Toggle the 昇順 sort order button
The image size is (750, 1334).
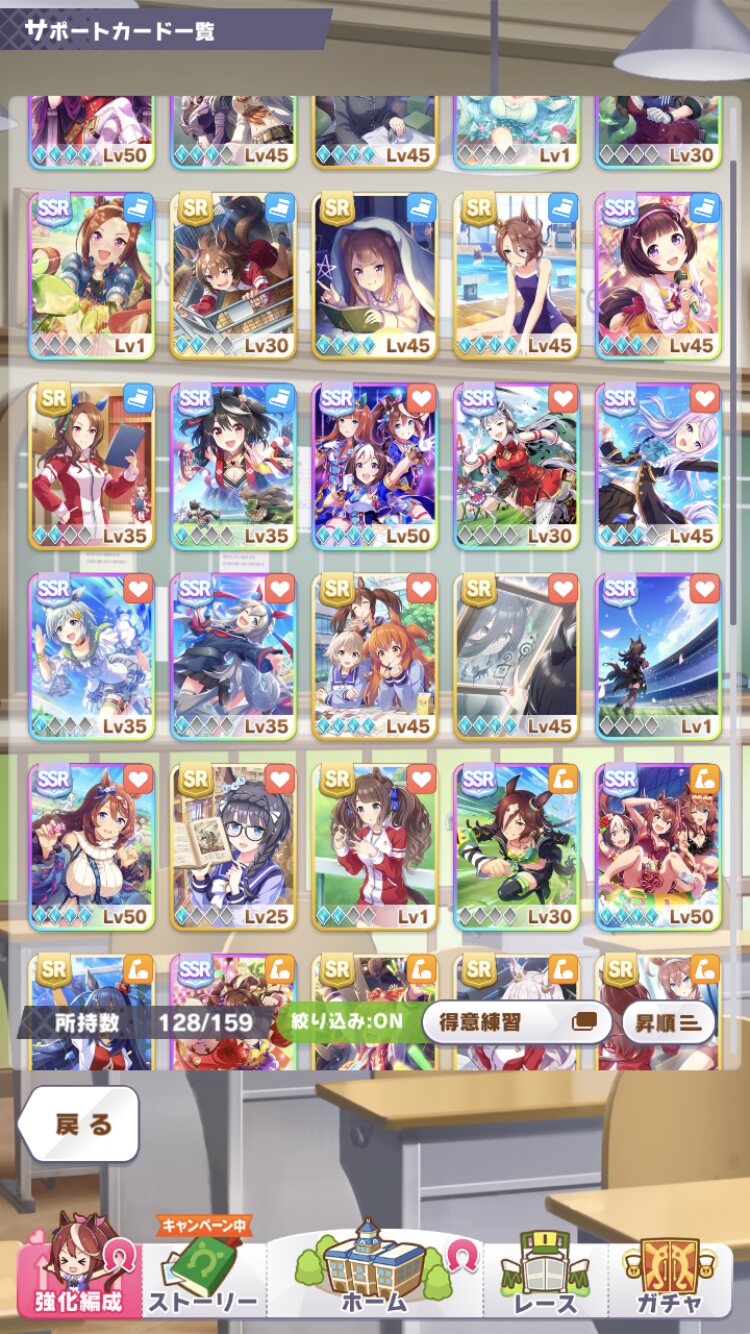668,1022
